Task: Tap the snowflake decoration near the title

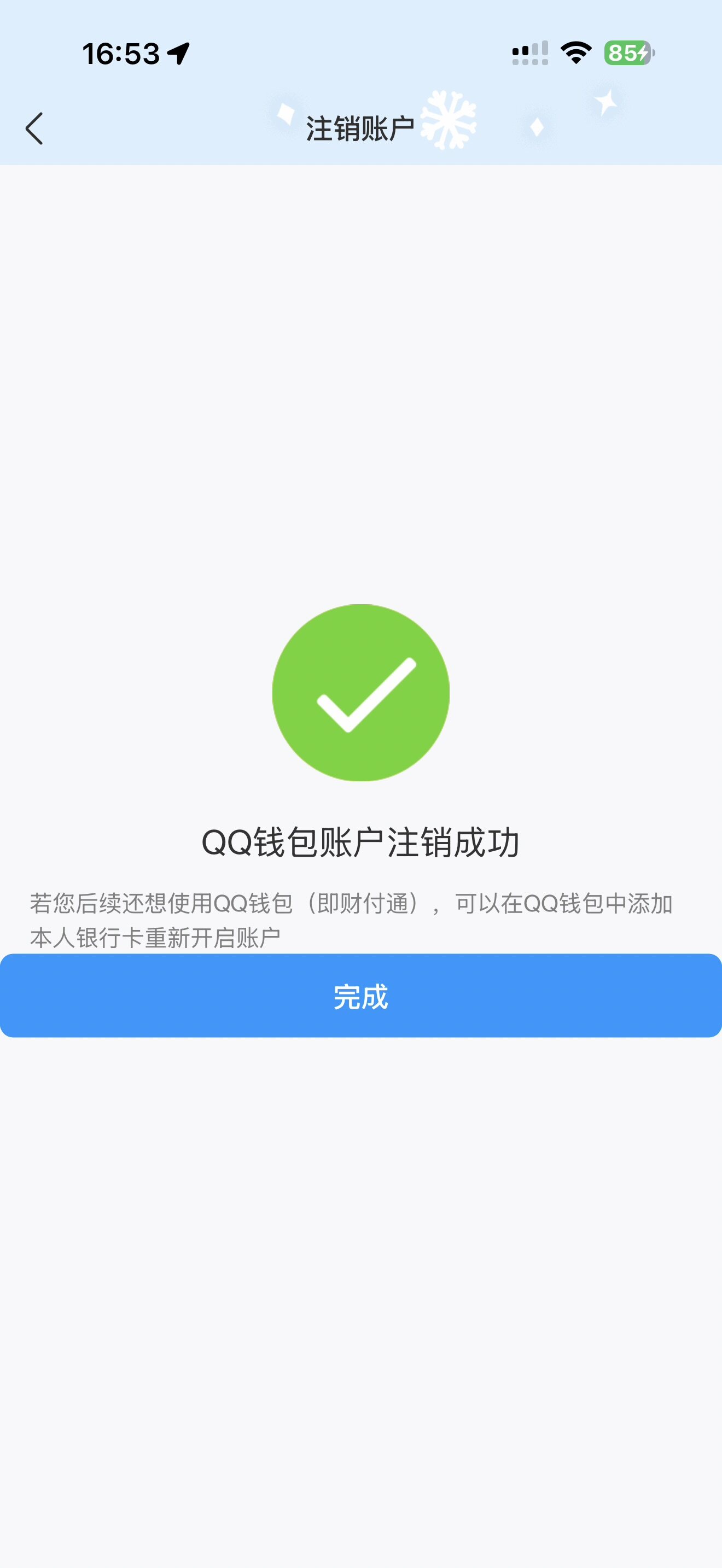Action: tap(450, 119)
